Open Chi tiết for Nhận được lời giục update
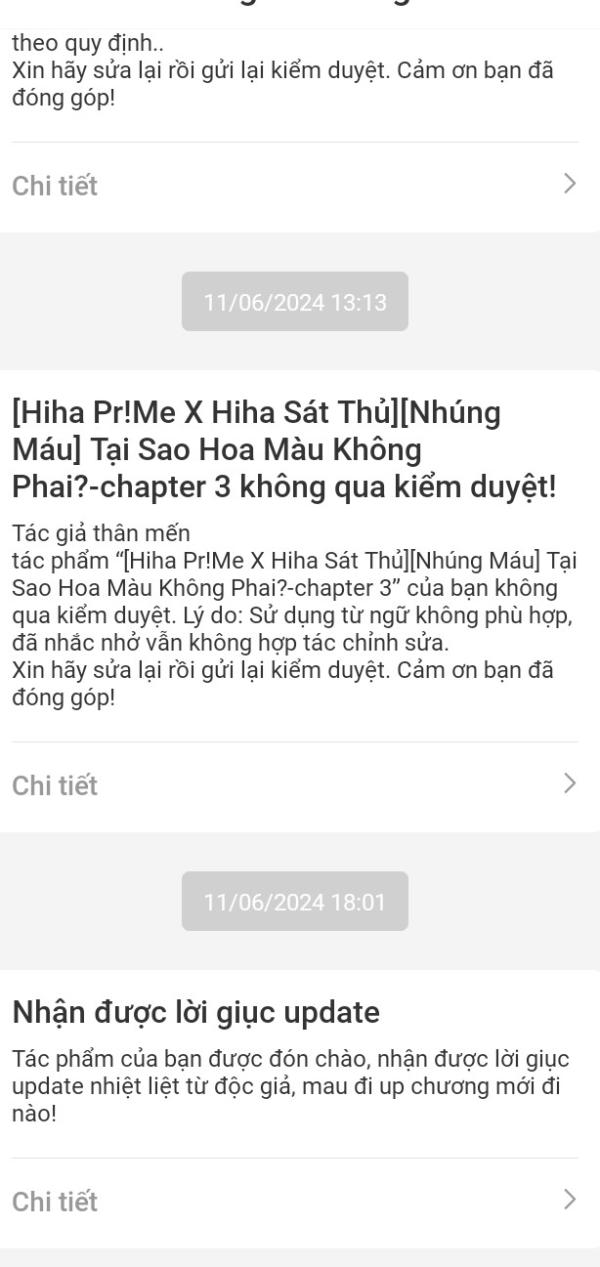Image resolution: width=600 pixels, height=1267 pixels. click(x=295, y=1202)
